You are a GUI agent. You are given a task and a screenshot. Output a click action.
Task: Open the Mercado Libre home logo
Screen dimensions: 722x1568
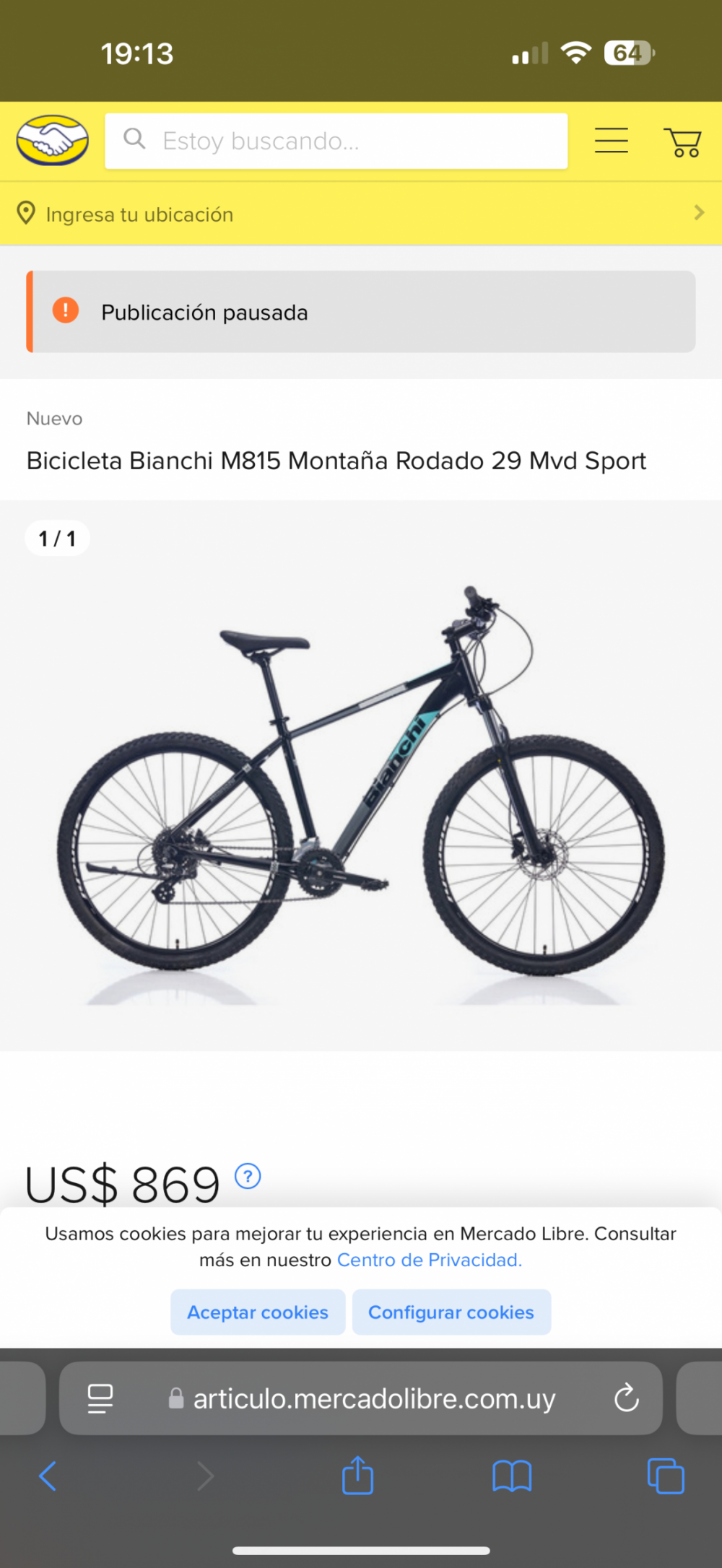coord(53,141)
